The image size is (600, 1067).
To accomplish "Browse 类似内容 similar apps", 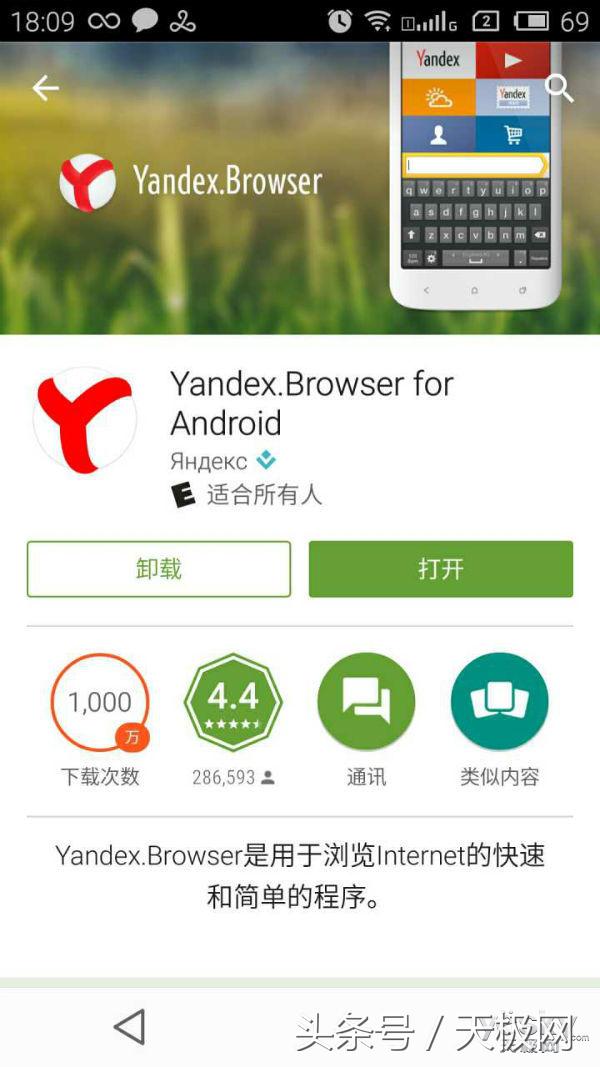I will [x=499, y=702].
